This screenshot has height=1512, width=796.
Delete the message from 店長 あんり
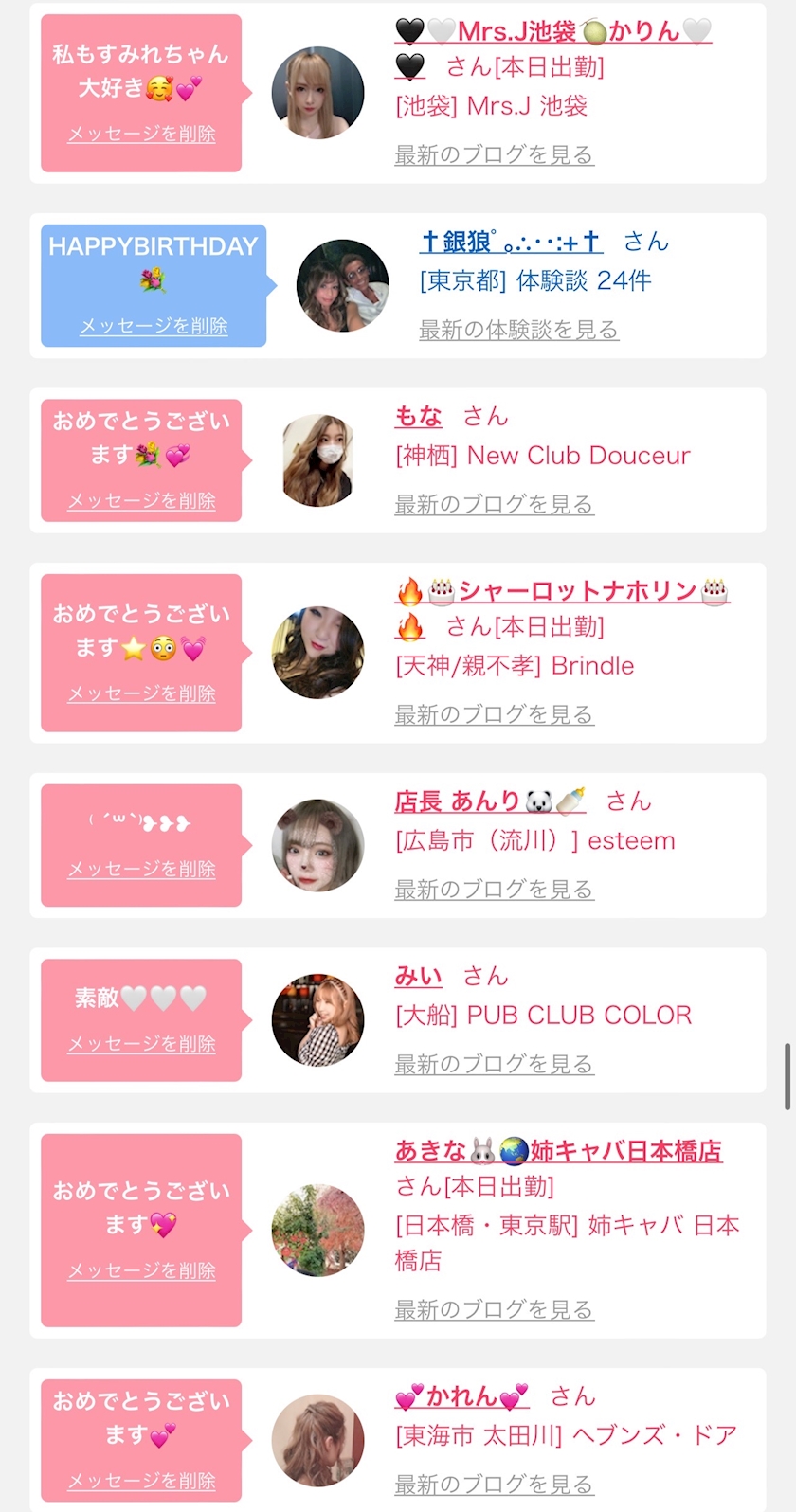pos(141,869)
